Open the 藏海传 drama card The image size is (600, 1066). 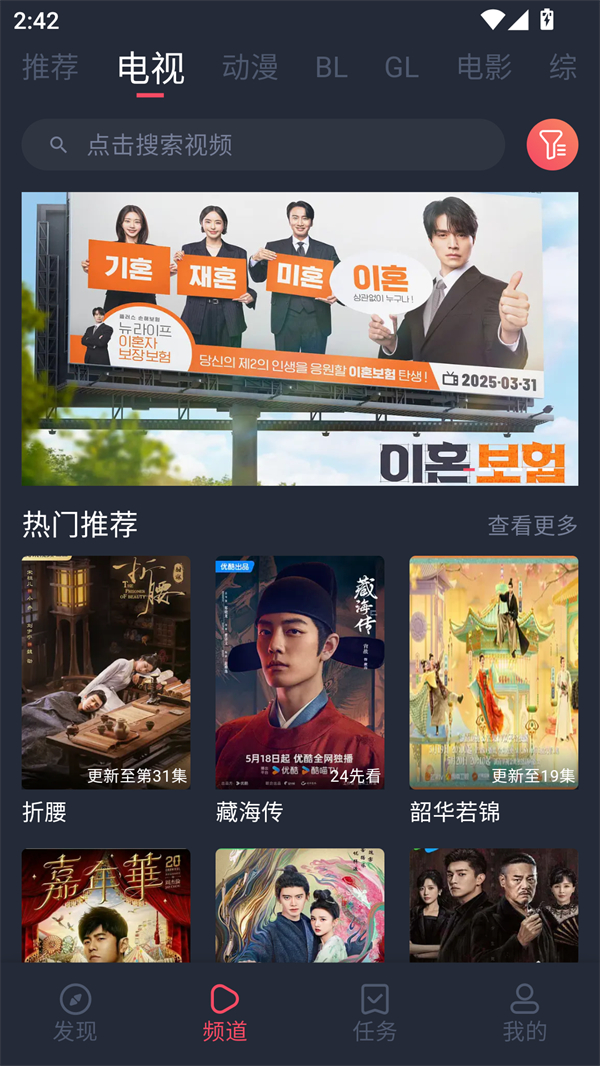tap(299, 672)
